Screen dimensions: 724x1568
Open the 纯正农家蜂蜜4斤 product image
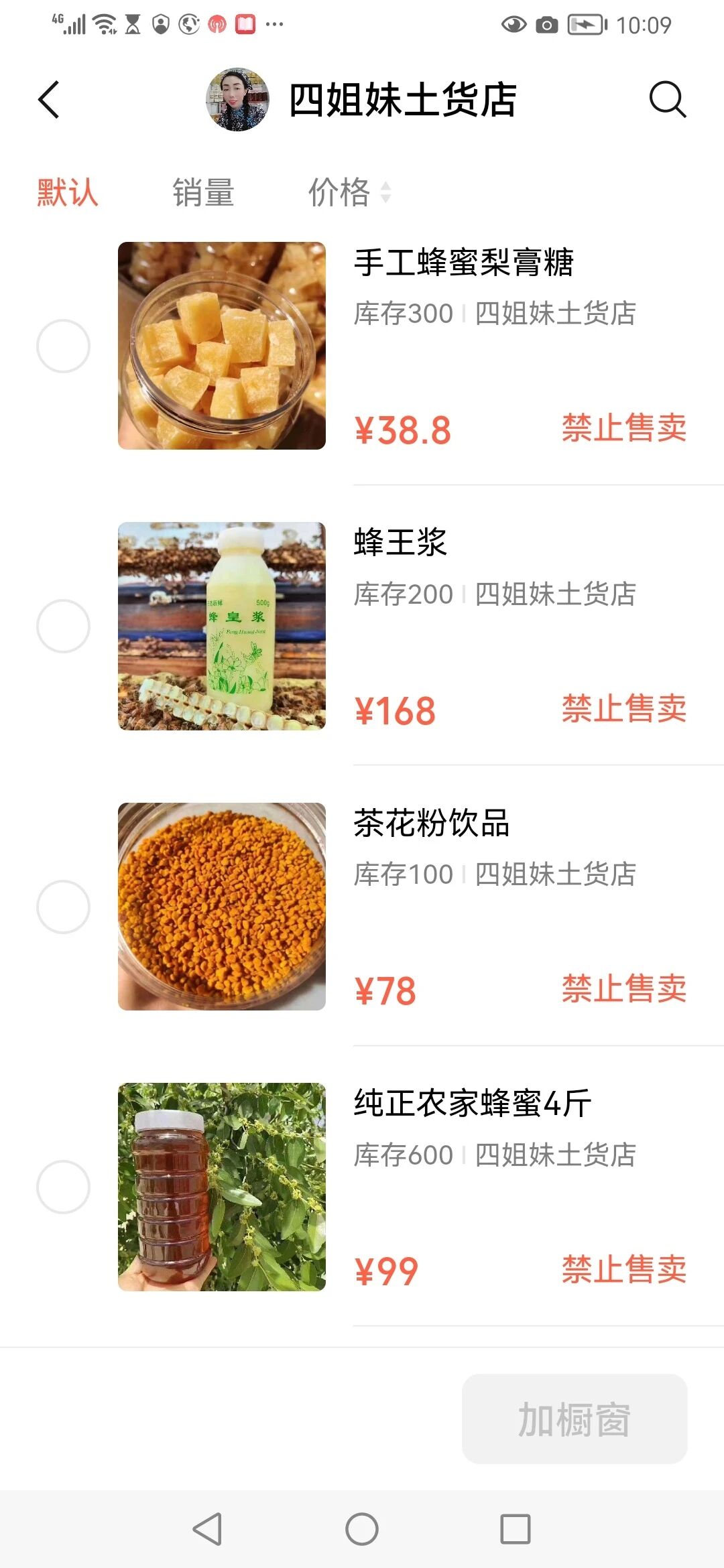pos(222,1187)
